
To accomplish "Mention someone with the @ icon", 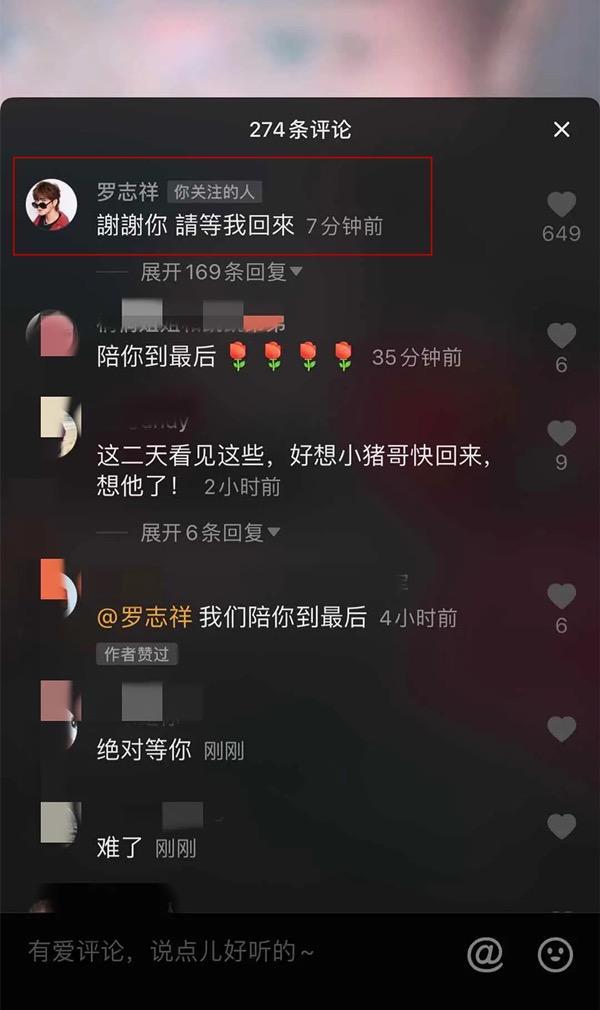I will coord(485,954).
